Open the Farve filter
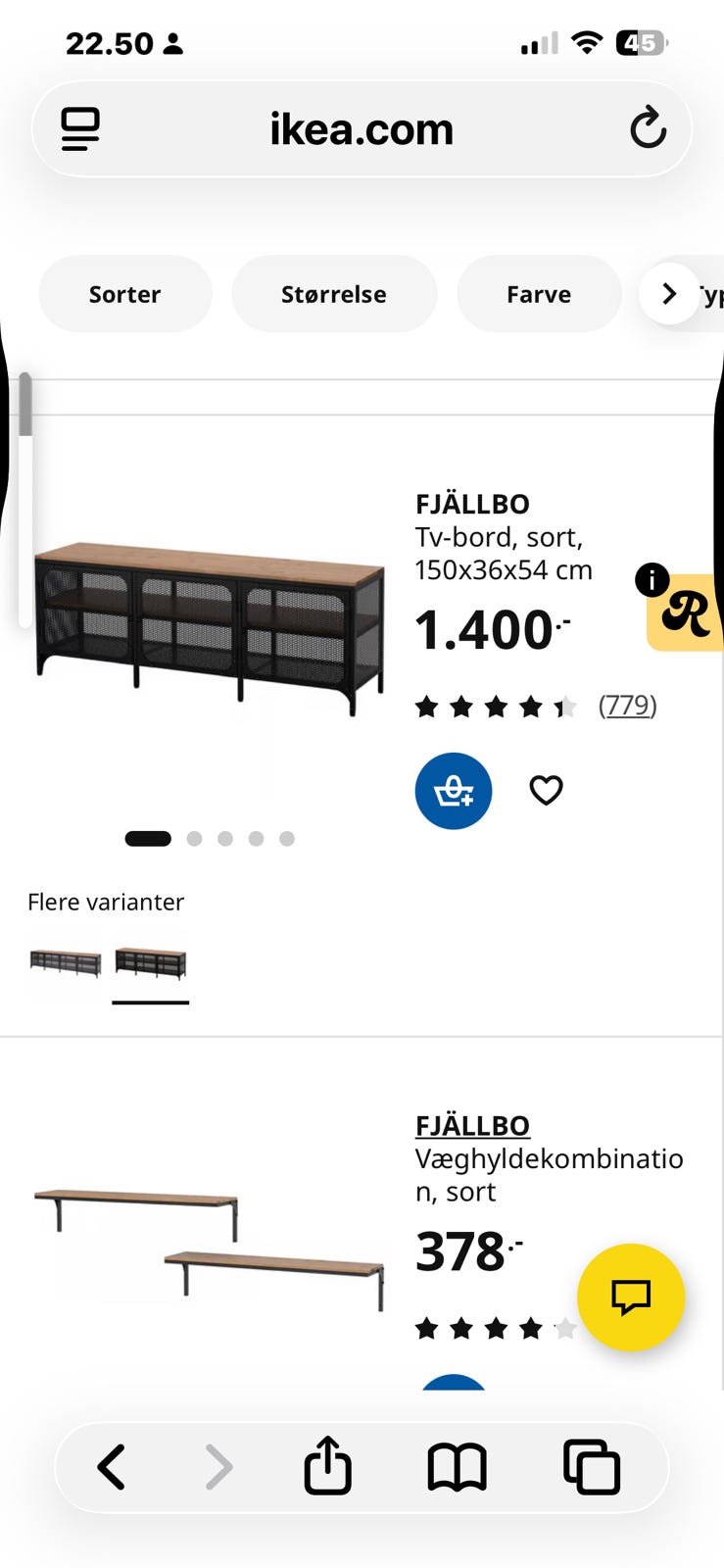This screenshot has width=724, height=1568. 539,293
